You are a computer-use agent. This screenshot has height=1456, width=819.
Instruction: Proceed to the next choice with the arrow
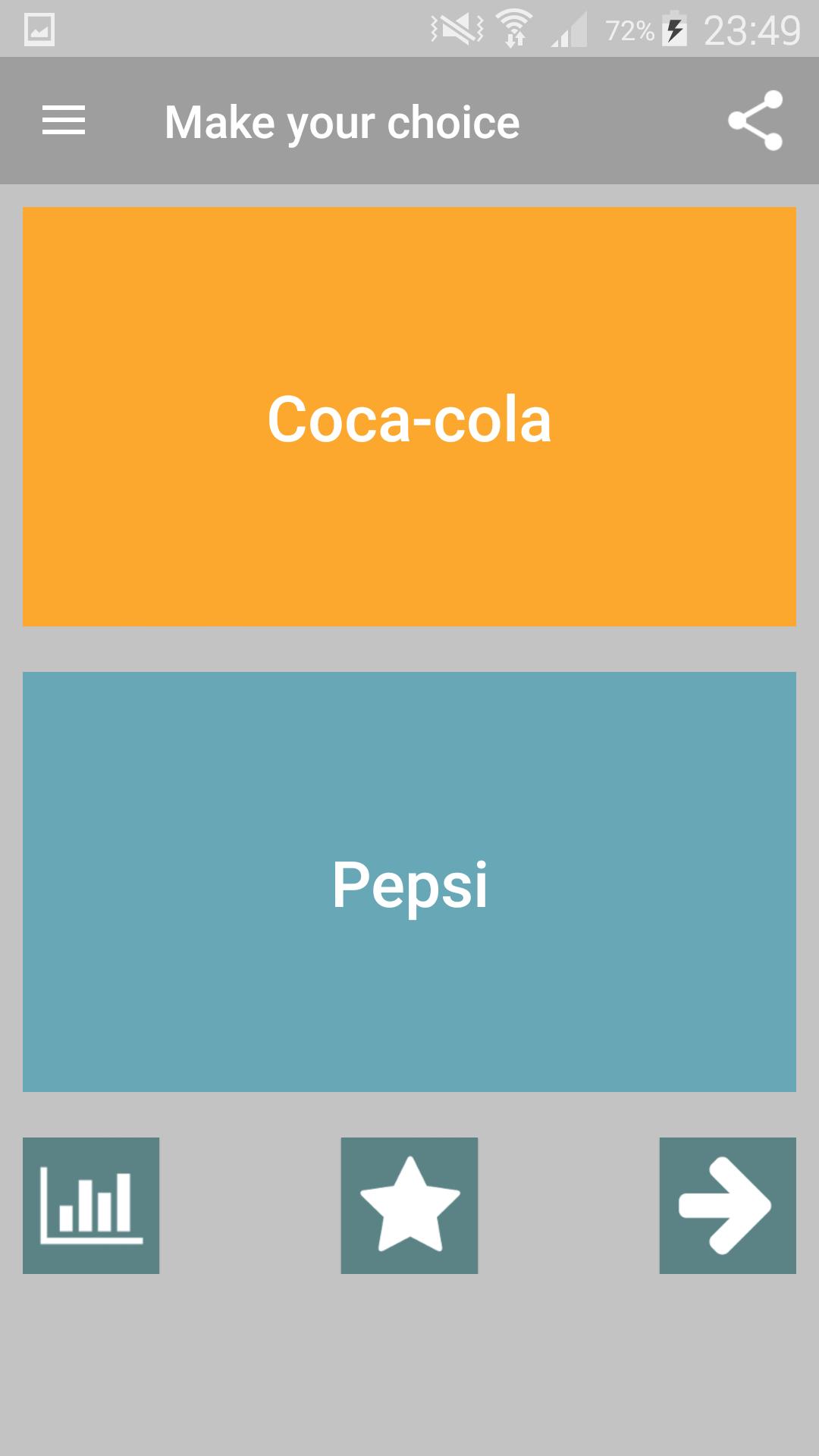[727, 1206]
